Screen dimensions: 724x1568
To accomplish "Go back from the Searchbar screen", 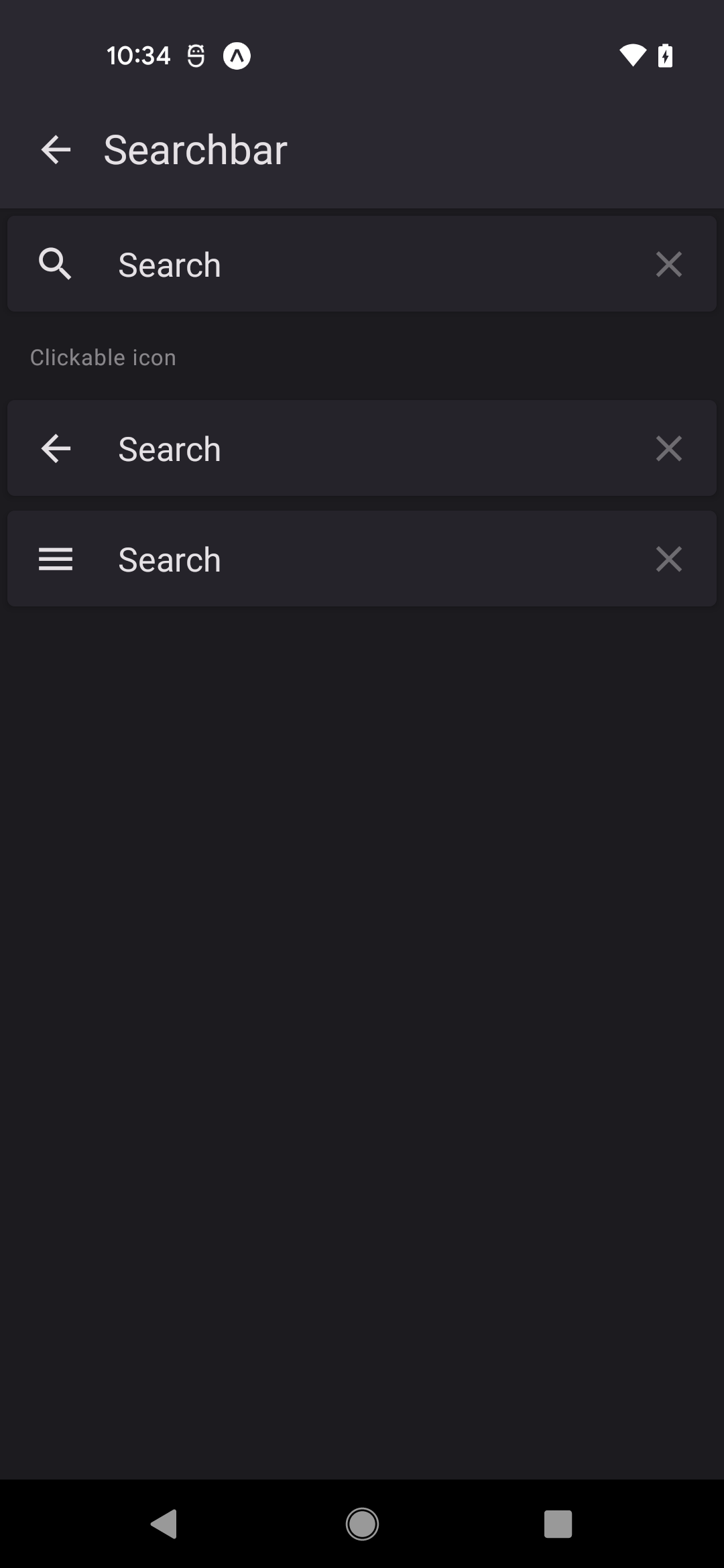I will [56, 149].
